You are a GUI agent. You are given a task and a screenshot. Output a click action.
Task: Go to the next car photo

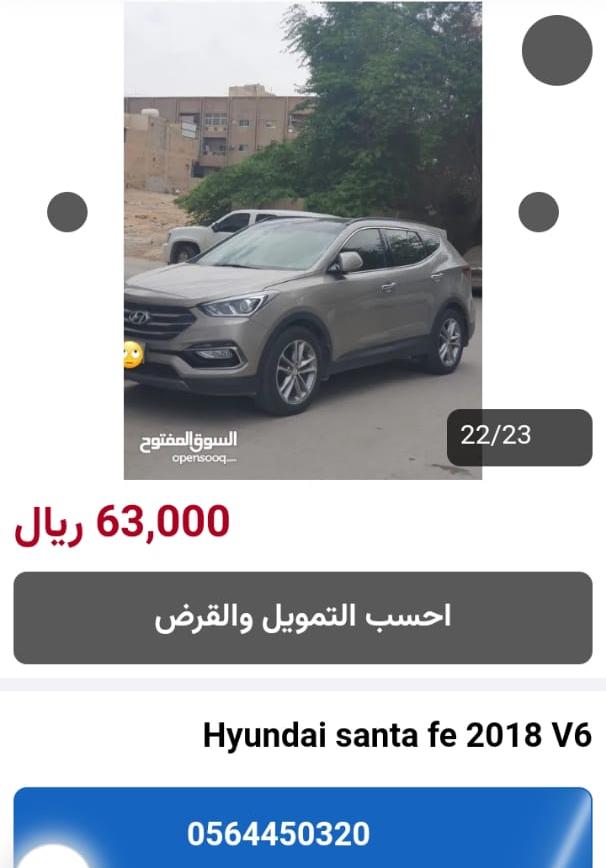538,212
